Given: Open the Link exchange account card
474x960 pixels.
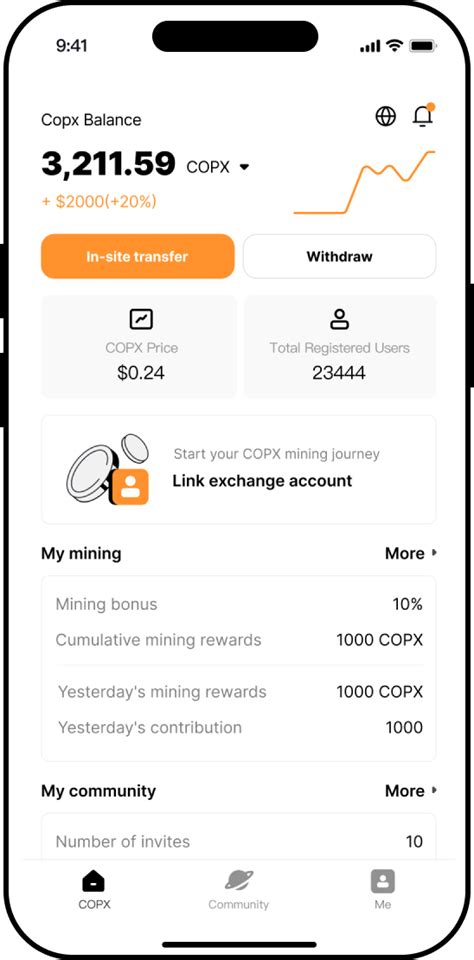Looking at the screenshot, I should coord(238,470).
